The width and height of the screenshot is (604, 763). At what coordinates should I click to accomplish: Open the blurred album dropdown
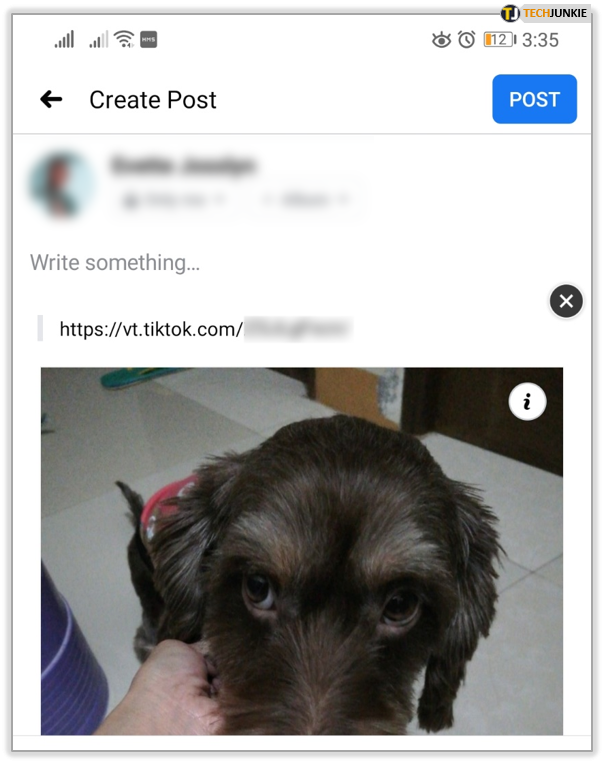[x=307, y=200]
